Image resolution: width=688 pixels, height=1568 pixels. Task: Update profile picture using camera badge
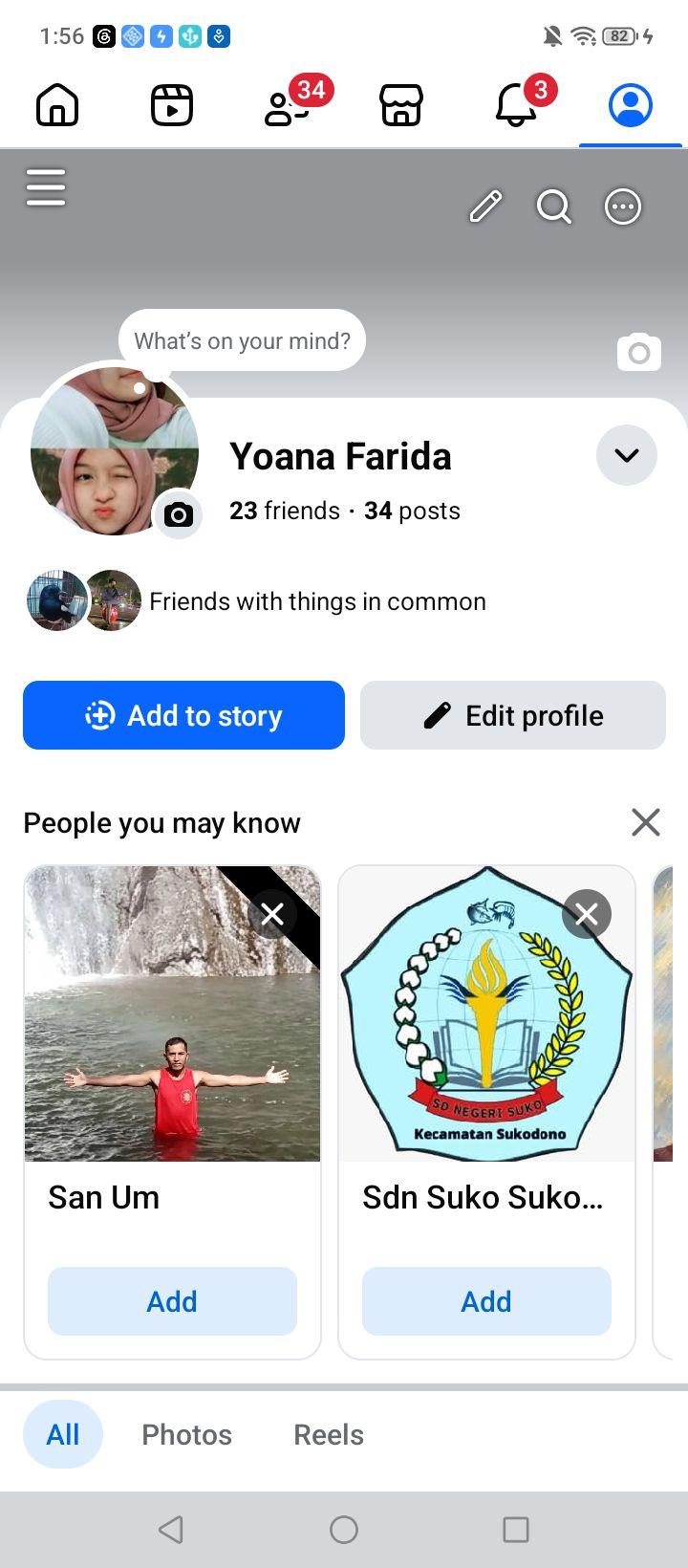point(179,516)
